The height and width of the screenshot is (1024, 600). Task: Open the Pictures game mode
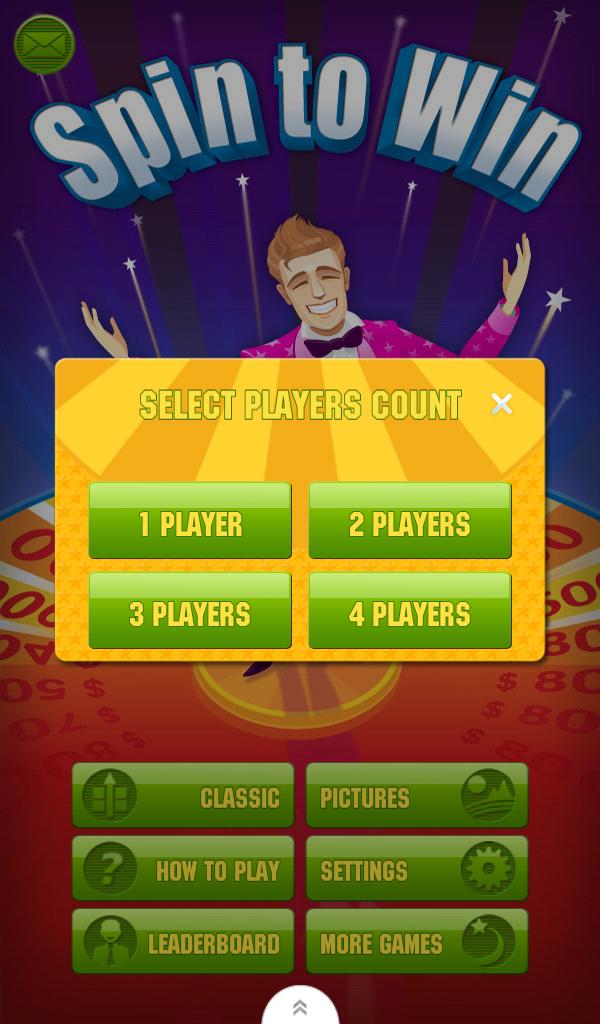click(x=416, y=796)
